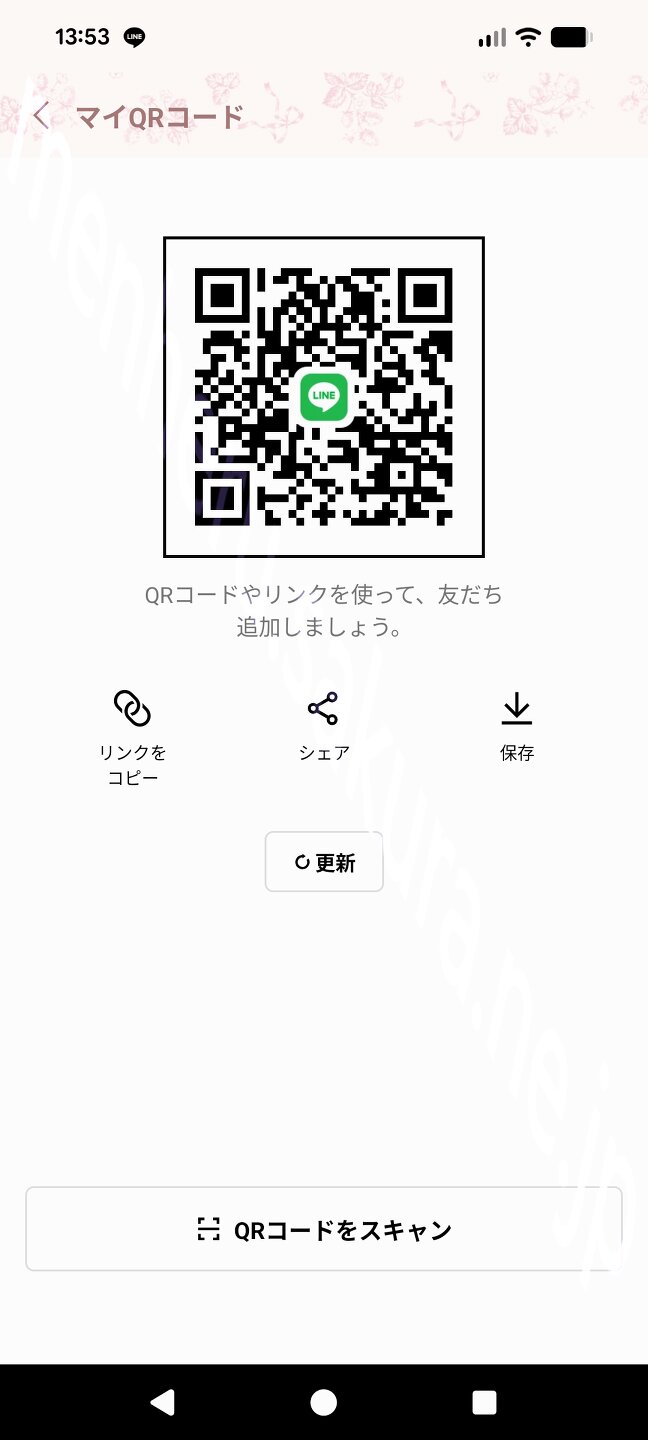This screenshot has height=1440, width=648.
Task: Open the QRコードをスキャン scanner
Action: pyautogui.click(x=324, y=1229)
